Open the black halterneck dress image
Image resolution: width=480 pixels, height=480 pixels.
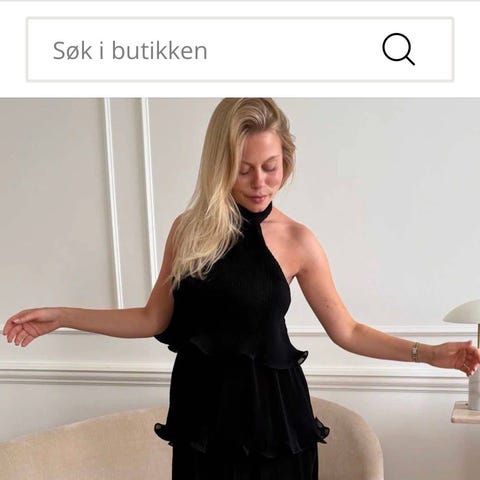[240, 289]
